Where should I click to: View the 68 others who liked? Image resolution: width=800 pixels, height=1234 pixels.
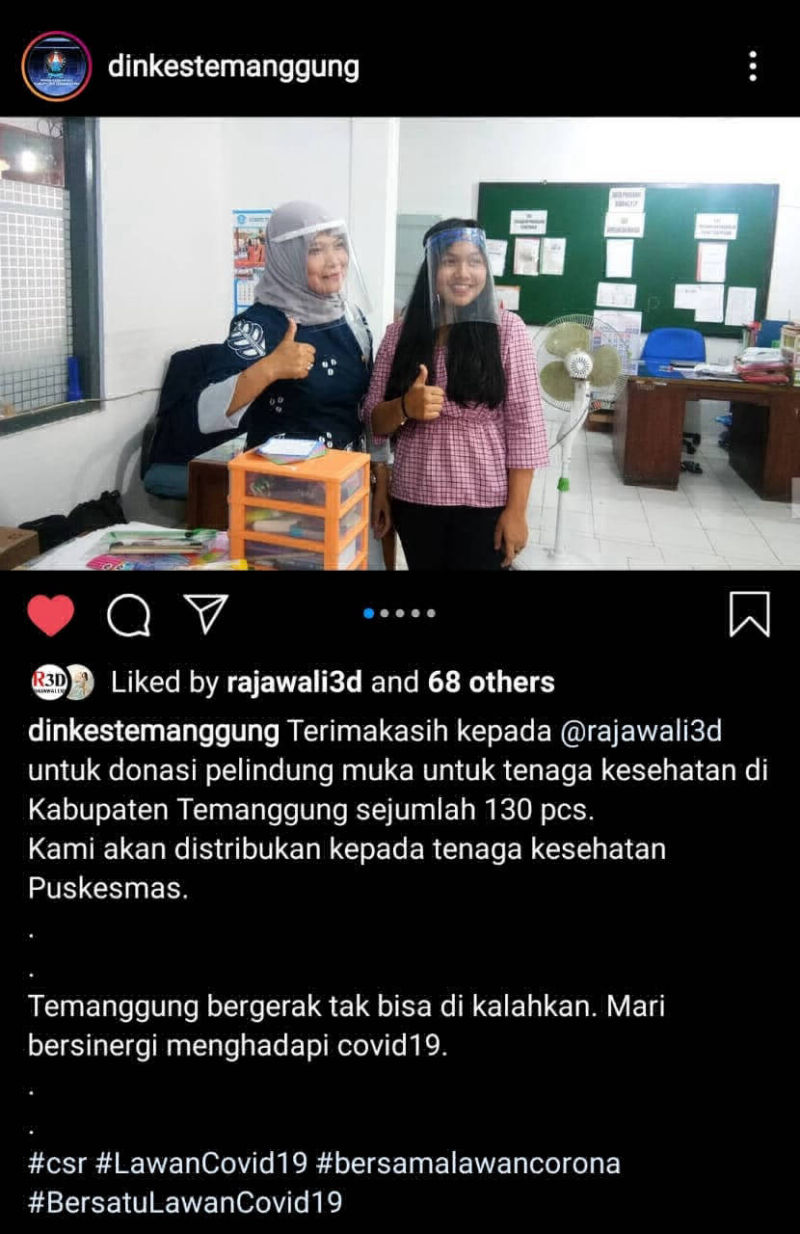pyautogui.click(x=490, y=683)
